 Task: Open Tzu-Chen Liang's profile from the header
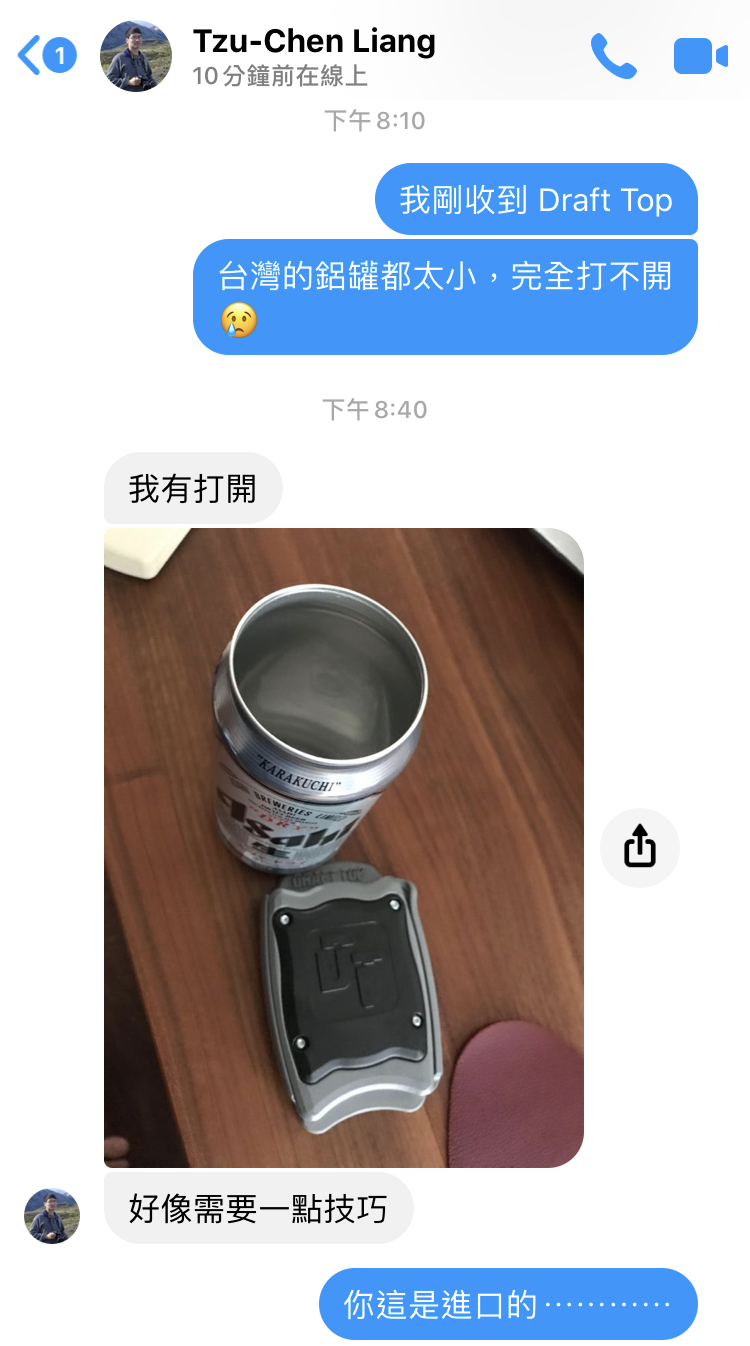tap(313, 56)
